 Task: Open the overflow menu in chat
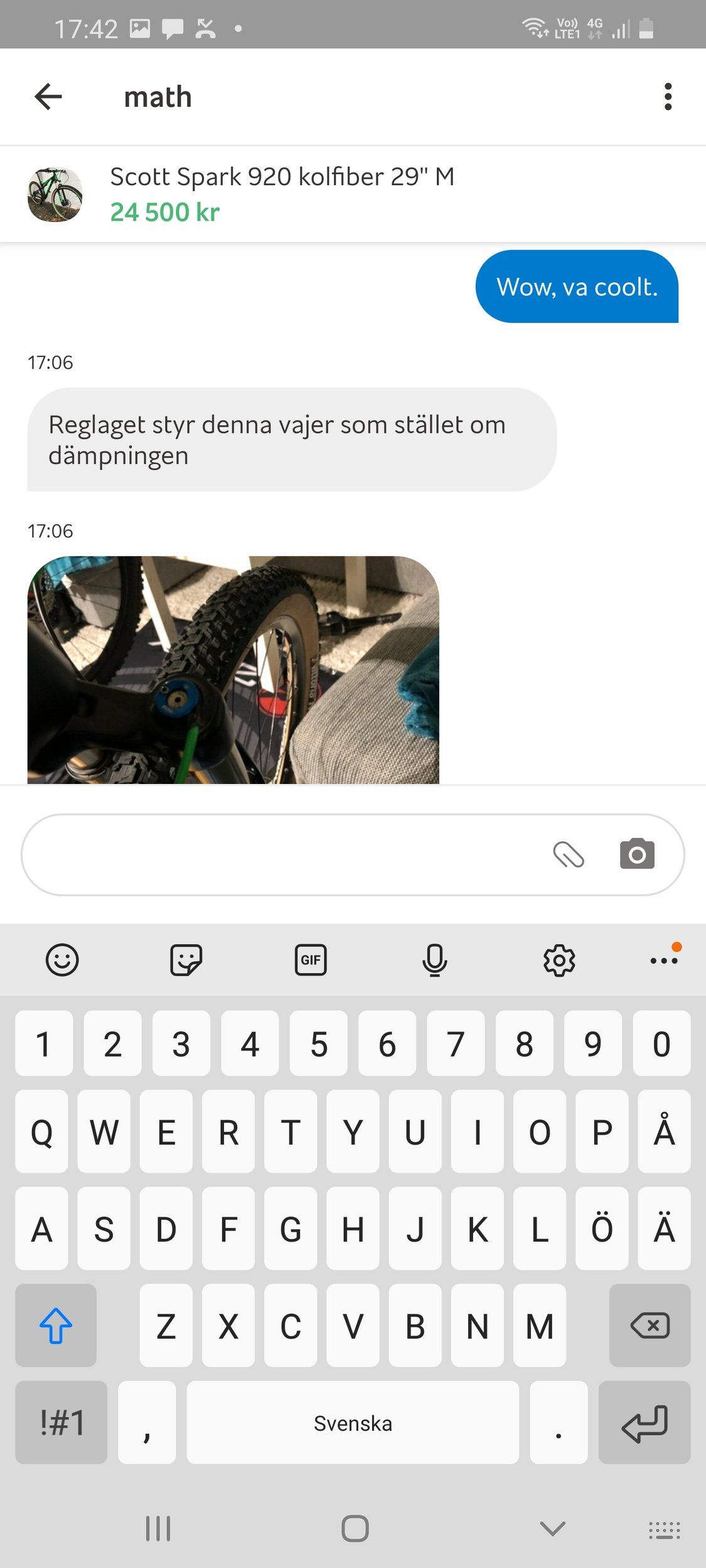click(668, 97)
